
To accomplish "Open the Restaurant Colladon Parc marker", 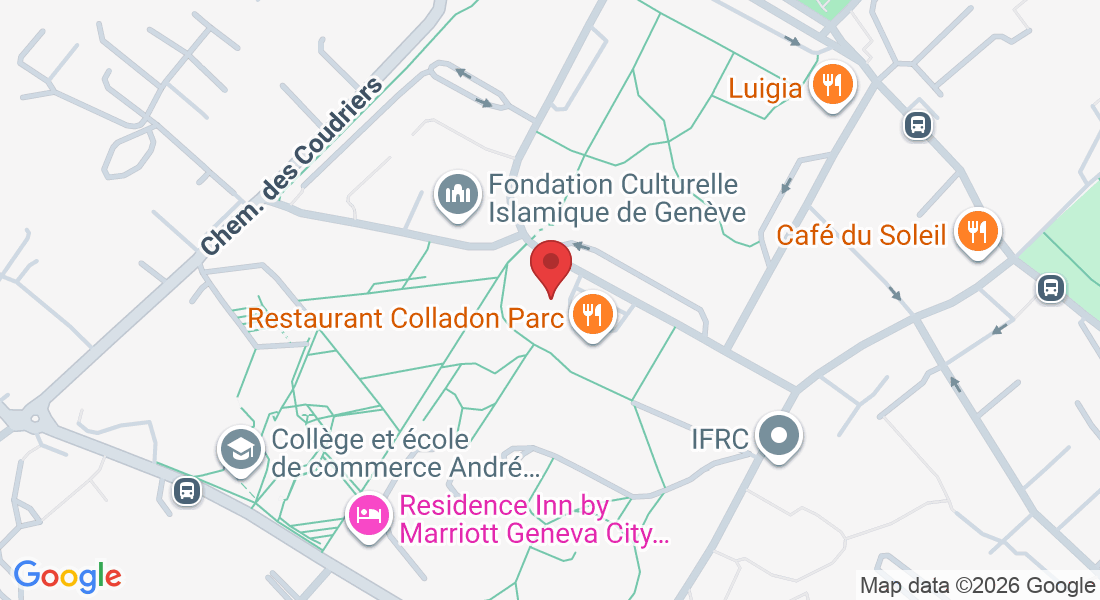I will pyautogui.click(x=594, y=315).
